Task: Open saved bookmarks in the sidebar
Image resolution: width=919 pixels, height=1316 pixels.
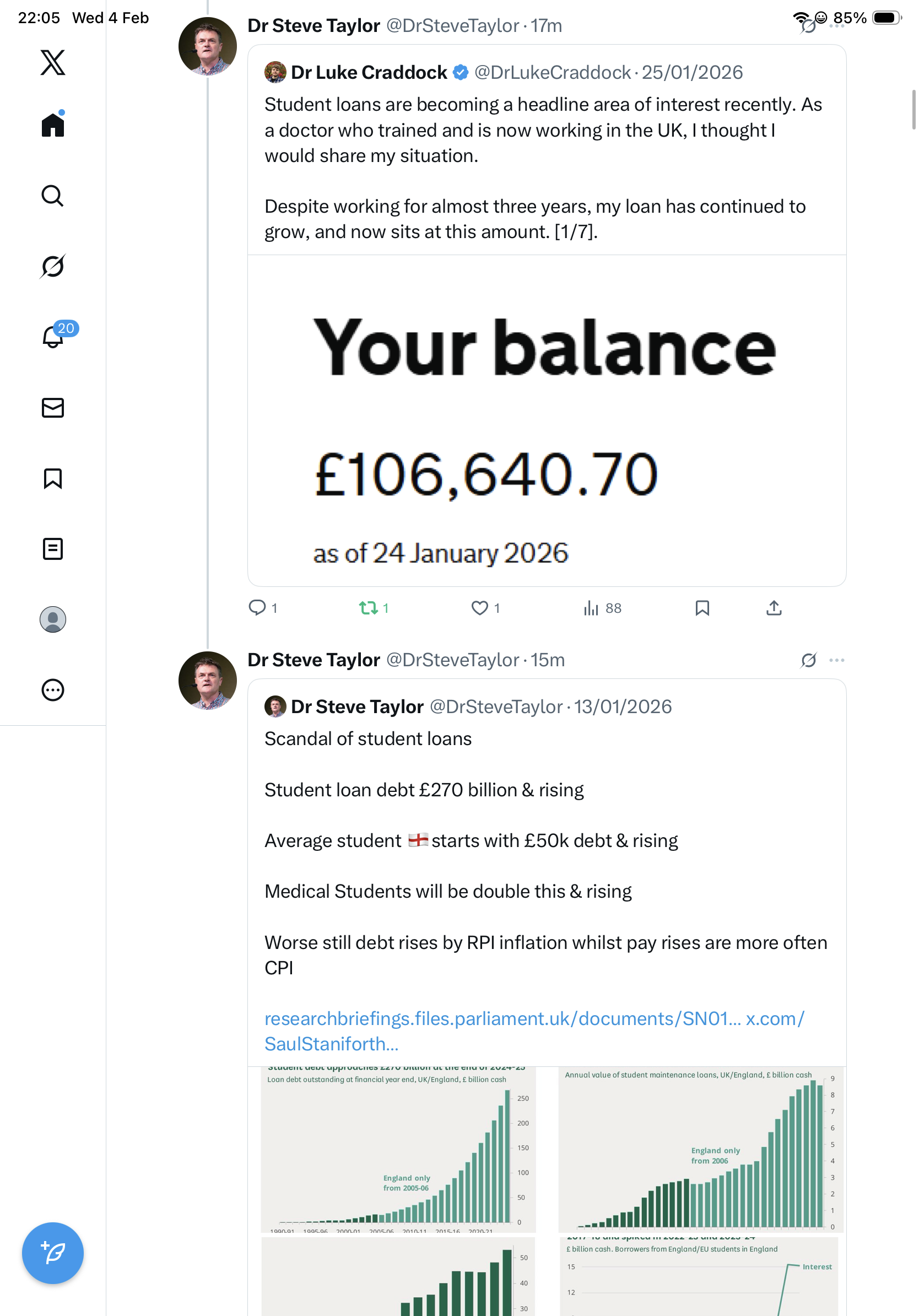Action: tap(53, 478)
